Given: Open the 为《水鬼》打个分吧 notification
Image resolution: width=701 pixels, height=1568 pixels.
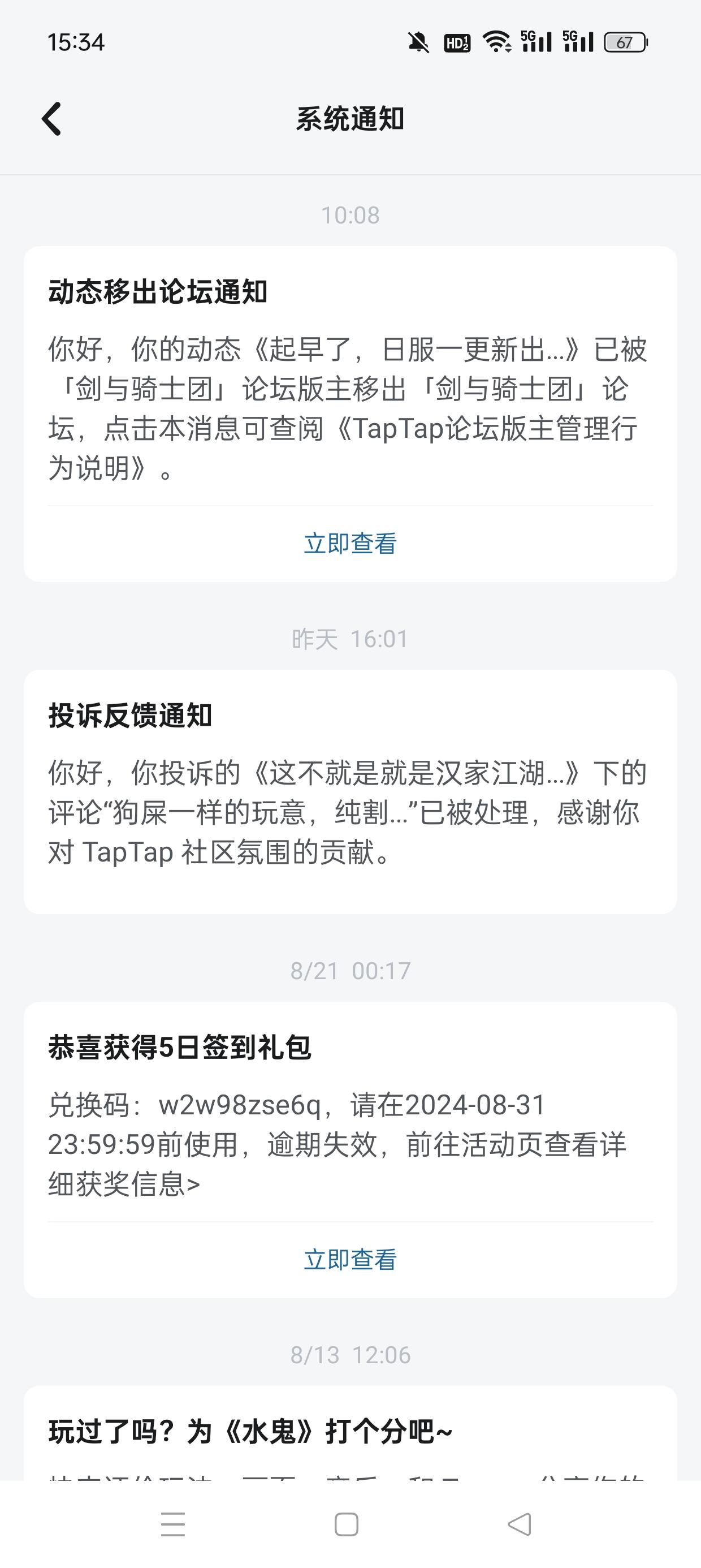Looking at the screenshot, I should [x=350, y=1433].
